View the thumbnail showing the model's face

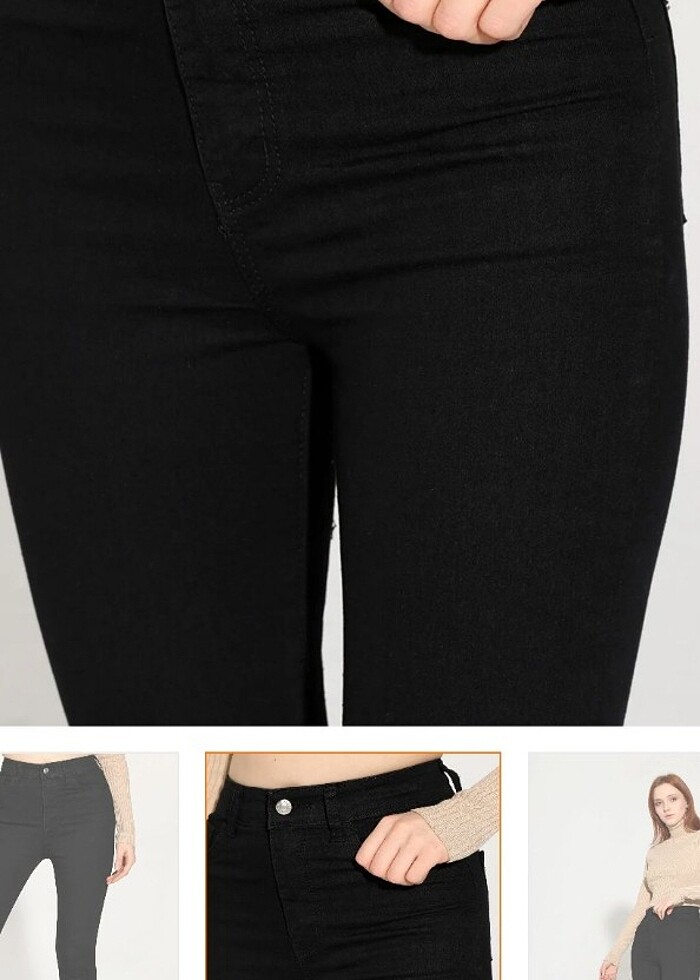pyautogui.click(x=615, y=865)
